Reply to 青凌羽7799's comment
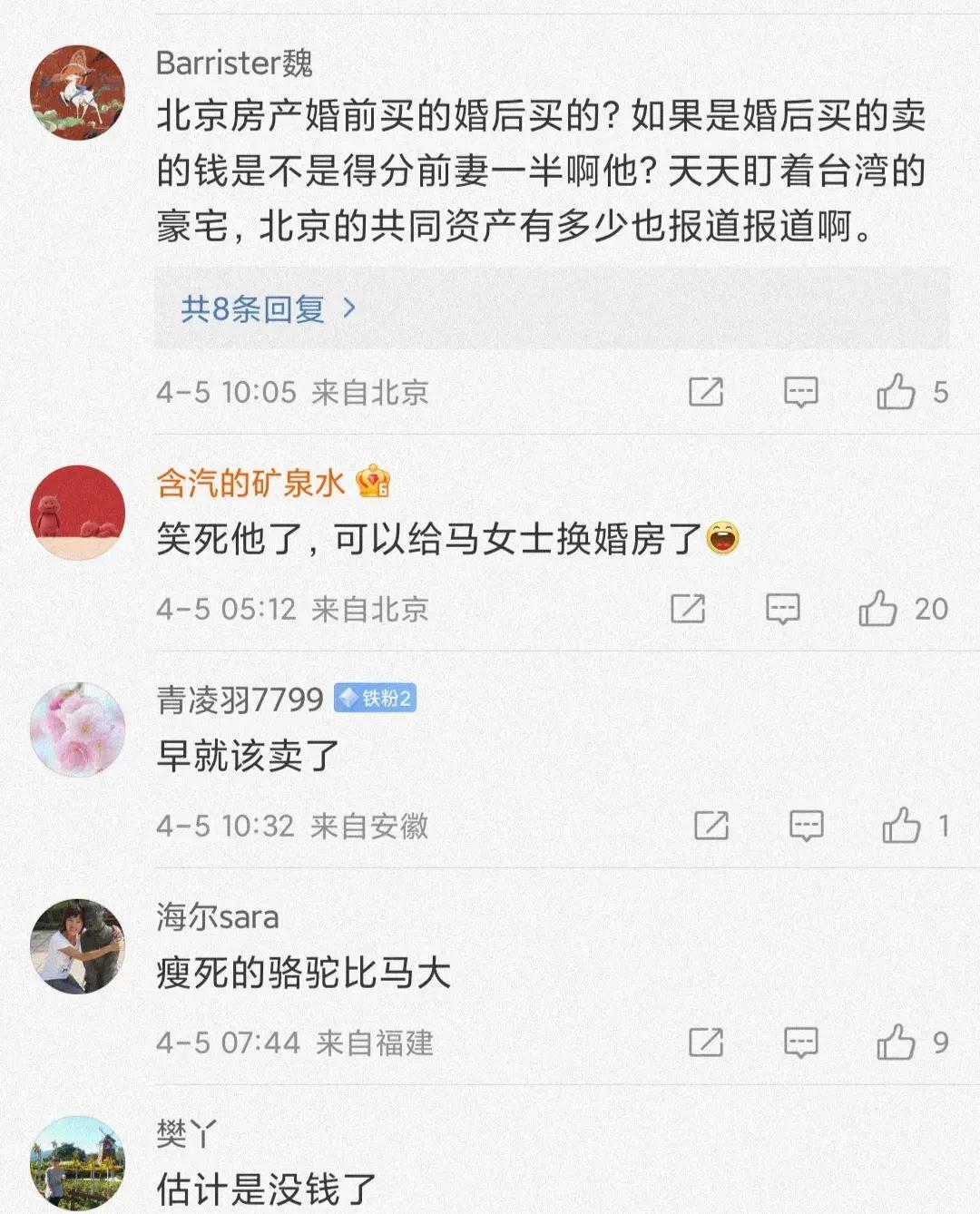This screenshot has height=1214, width=980. (806, 826)
